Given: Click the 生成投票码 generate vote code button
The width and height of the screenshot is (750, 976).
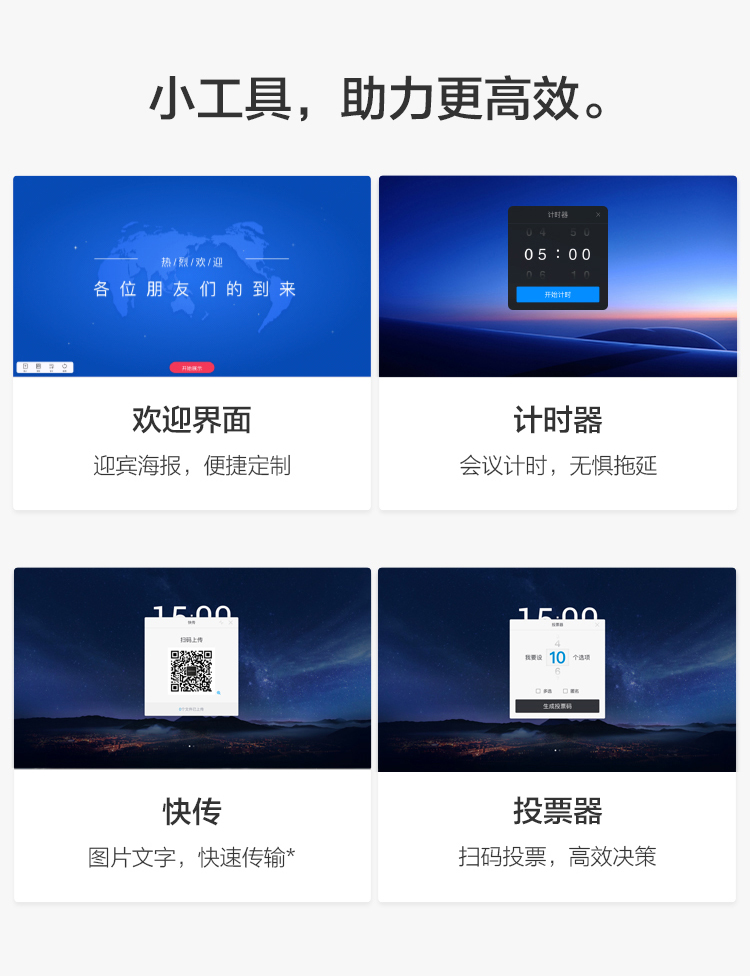Looking at the screenshot, I should (x=560, y=706).
